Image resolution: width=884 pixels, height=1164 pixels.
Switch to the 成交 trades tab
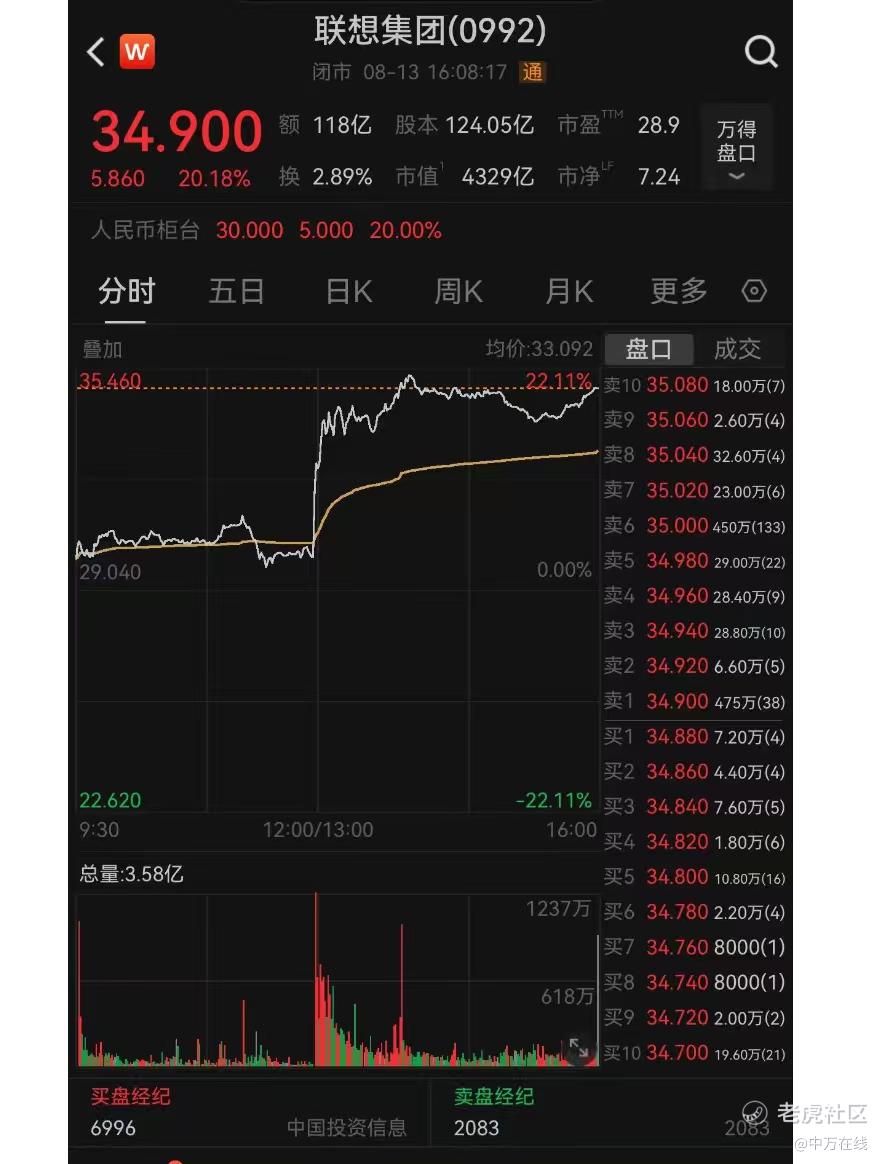(x=738, y=349)
